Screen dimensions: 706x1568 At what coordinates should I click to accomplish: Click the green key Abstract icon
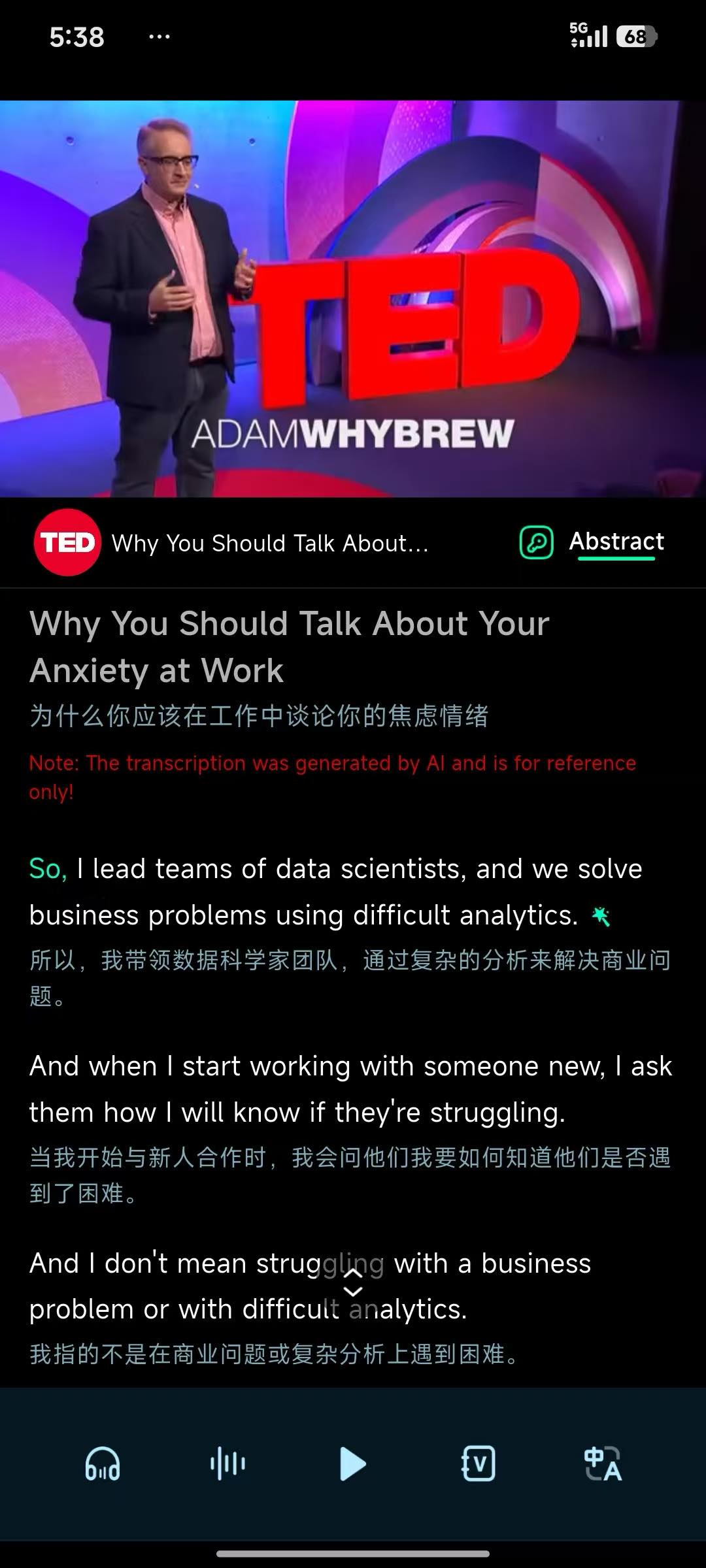click(x=535, y=542)
